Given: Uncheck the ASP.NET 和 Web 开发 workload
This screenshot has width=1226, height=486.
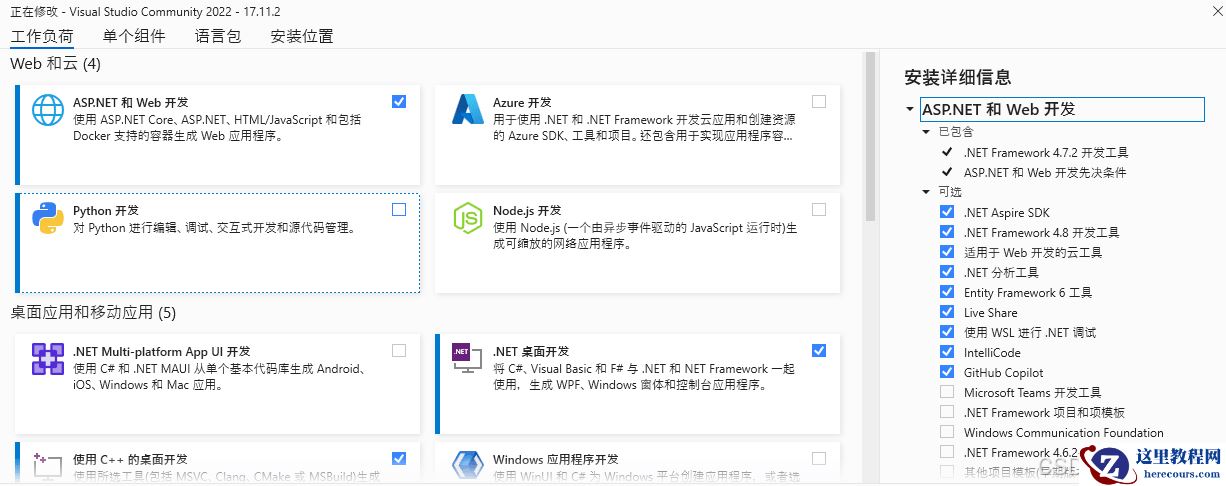Looking at the screenshot, I should [399, 101].
